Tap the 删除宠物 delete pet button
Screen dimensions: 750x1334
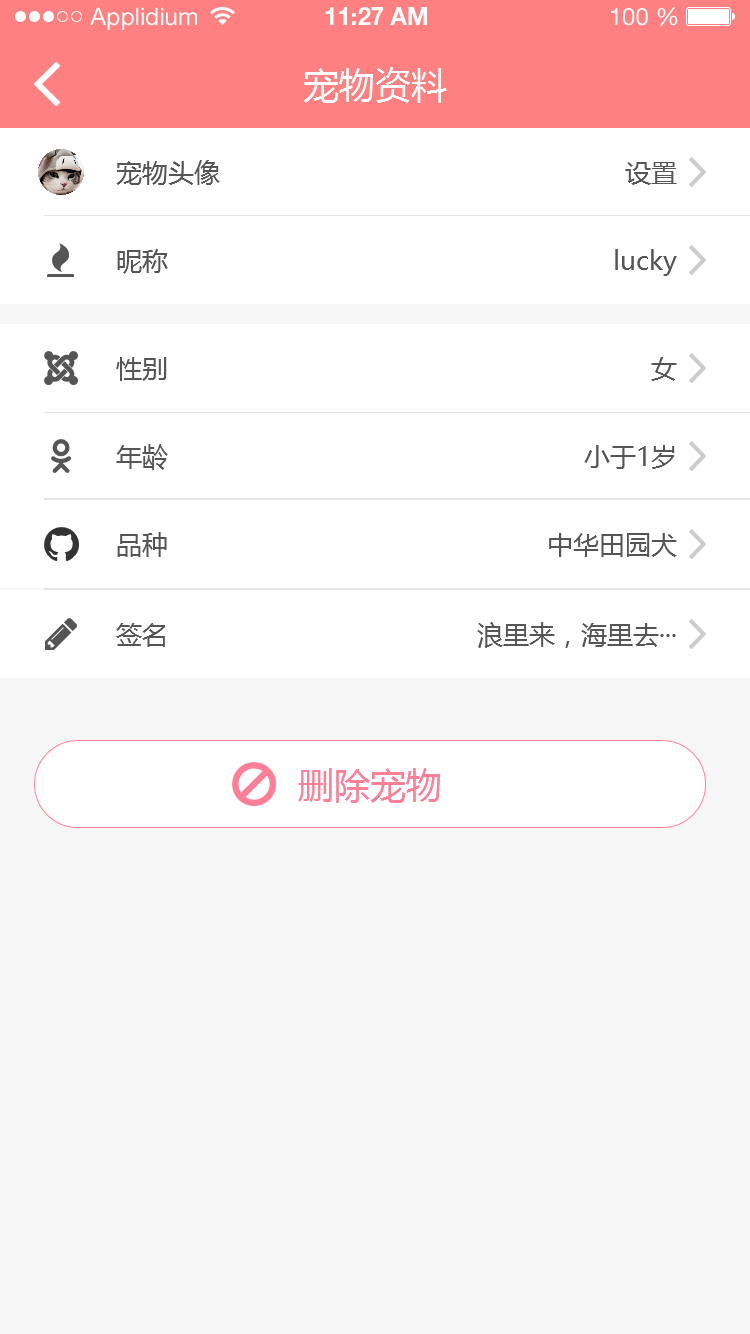tap(370, 785)
